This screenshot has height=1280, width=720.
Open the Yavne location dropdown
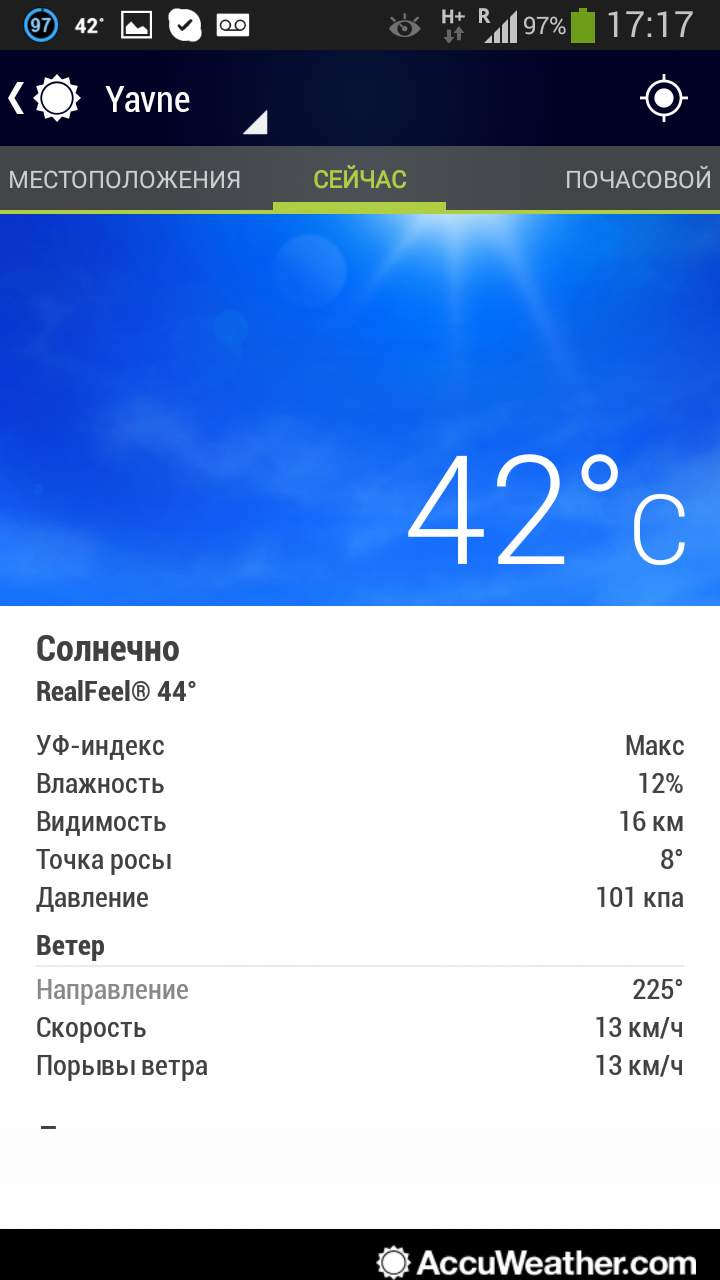[186, 100]
